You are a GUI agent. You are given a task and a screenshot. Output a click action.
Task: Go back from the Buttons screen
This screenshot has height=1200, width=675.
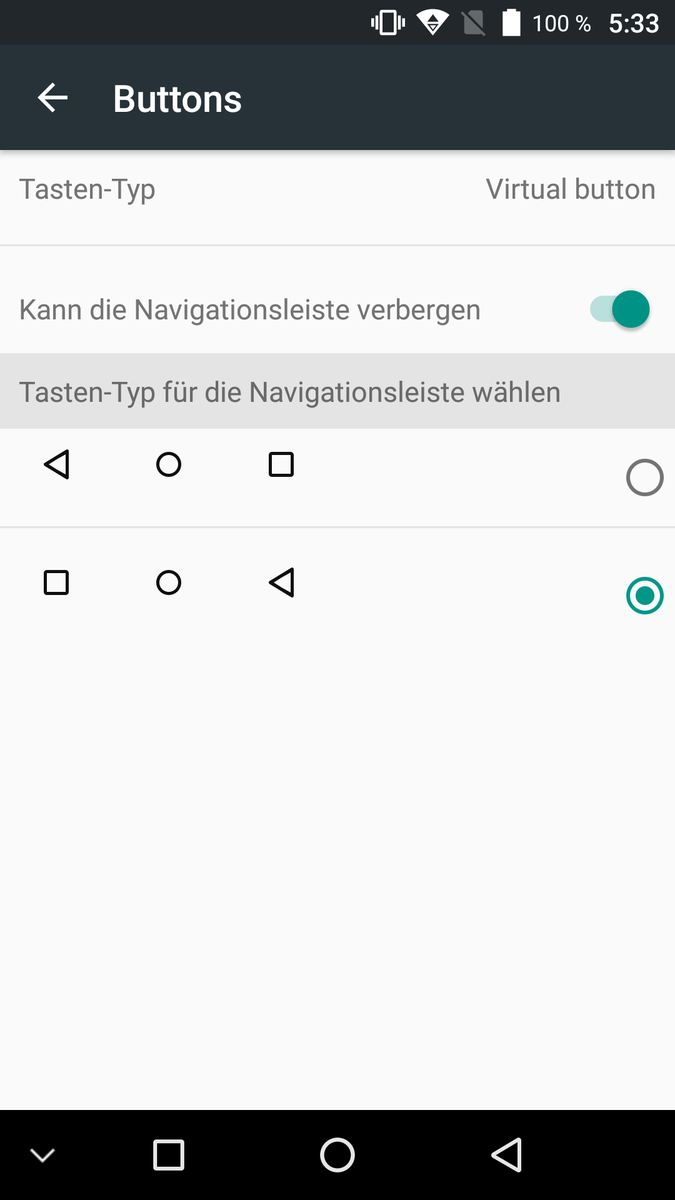[x=53, y=98]
